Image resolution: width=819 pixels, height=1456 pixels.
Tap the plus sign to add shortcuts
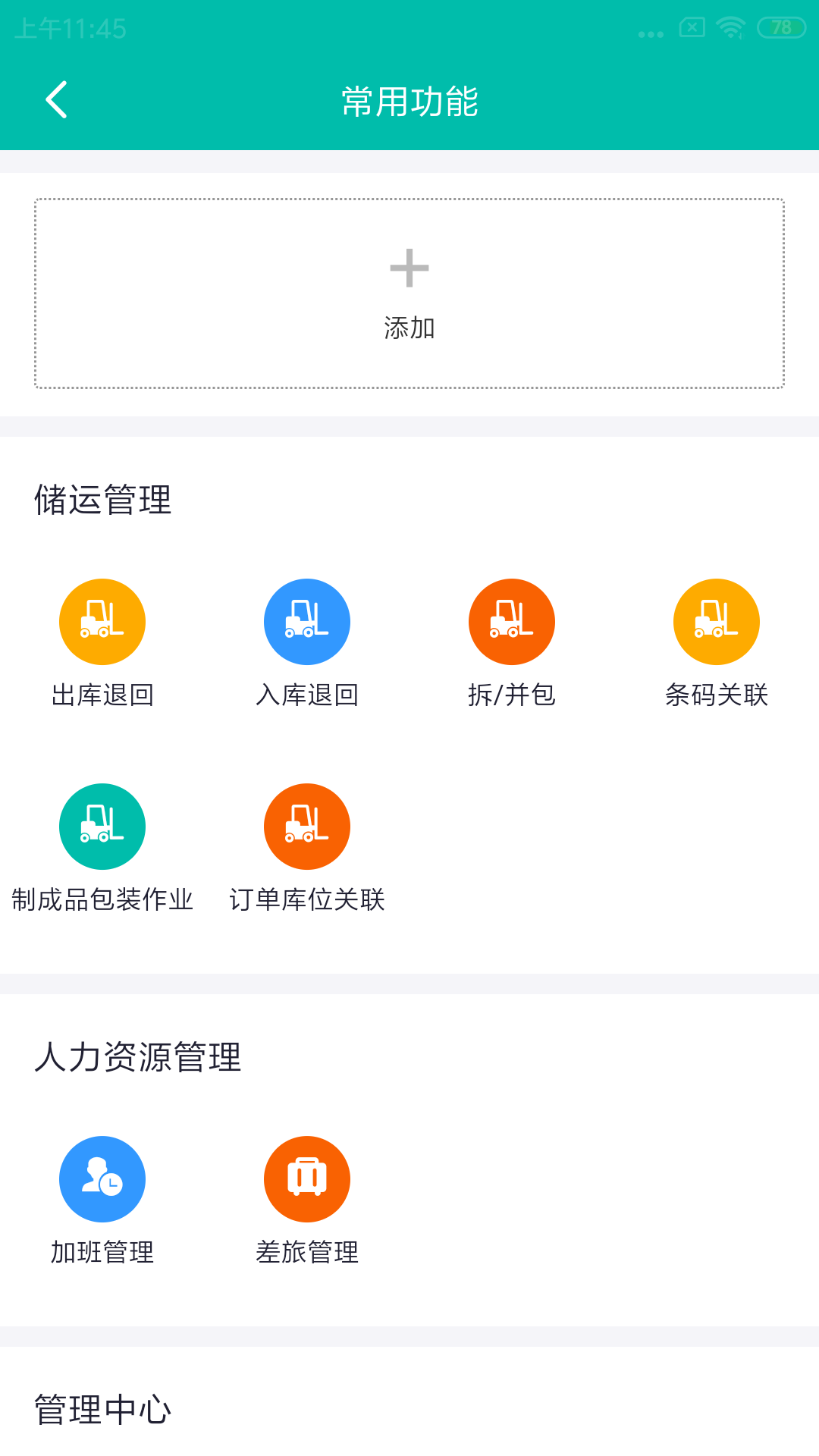coord(409,267)
